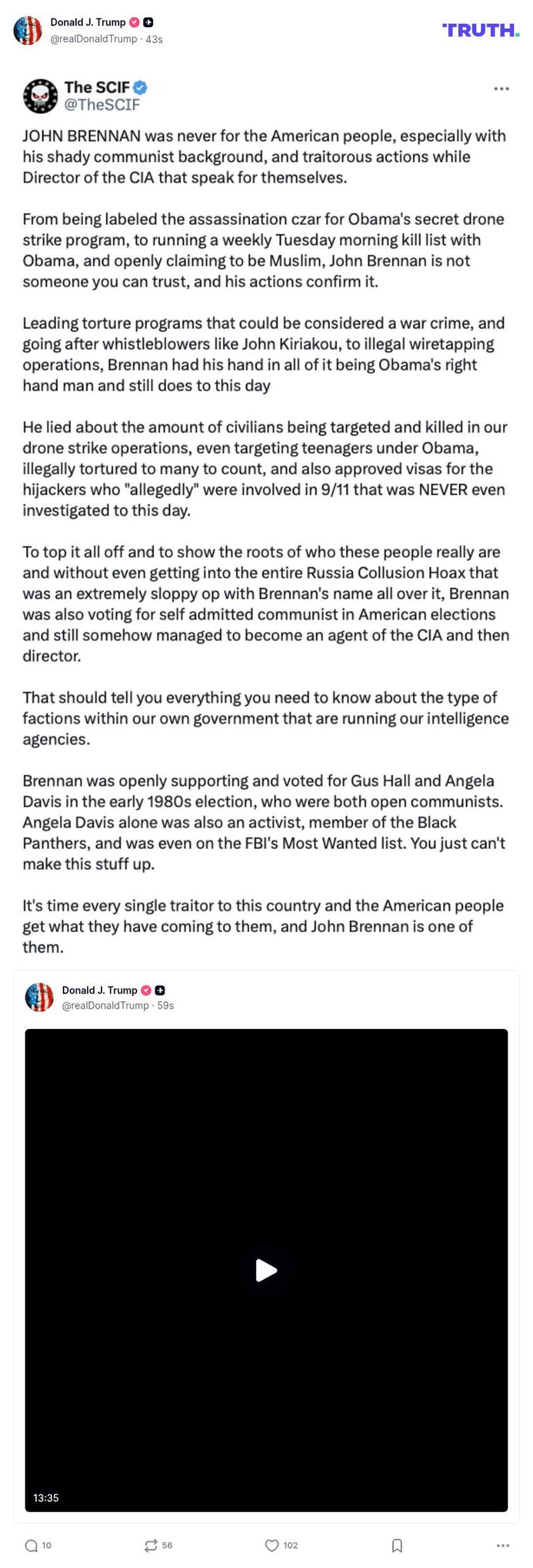
Task: Bookmark this post
Action: tap(397, 1545)
